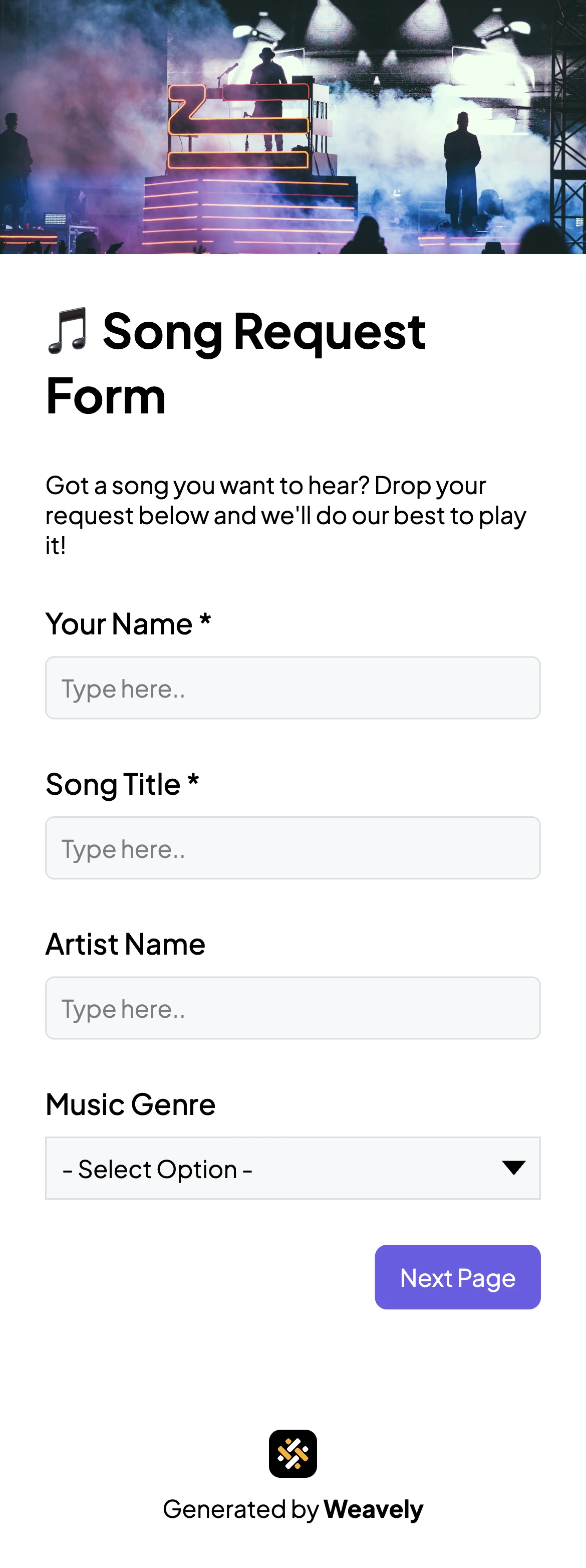Click the 'Type here..' placeholder under Your Name

click(124, 687)
